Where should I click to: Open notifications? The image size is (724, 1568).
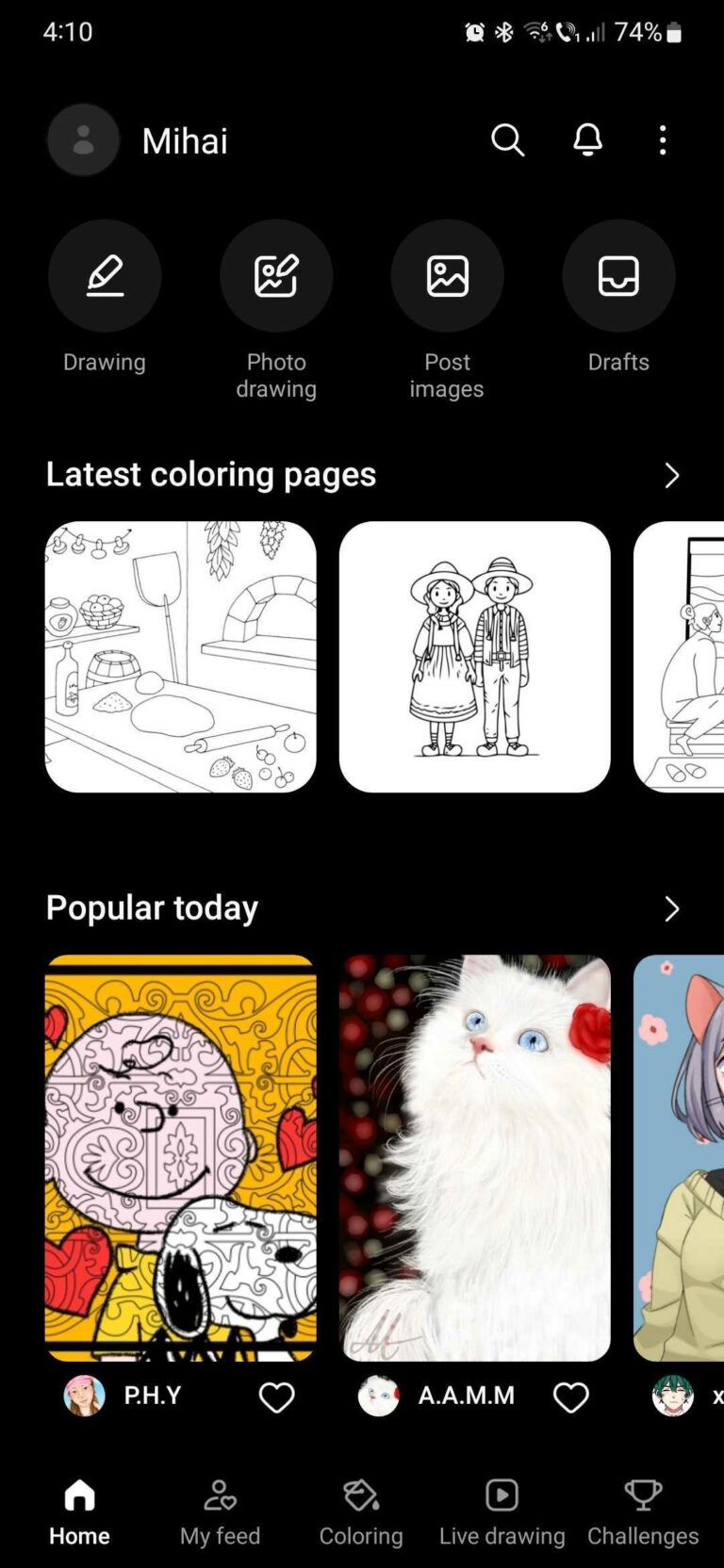point(587,139)
